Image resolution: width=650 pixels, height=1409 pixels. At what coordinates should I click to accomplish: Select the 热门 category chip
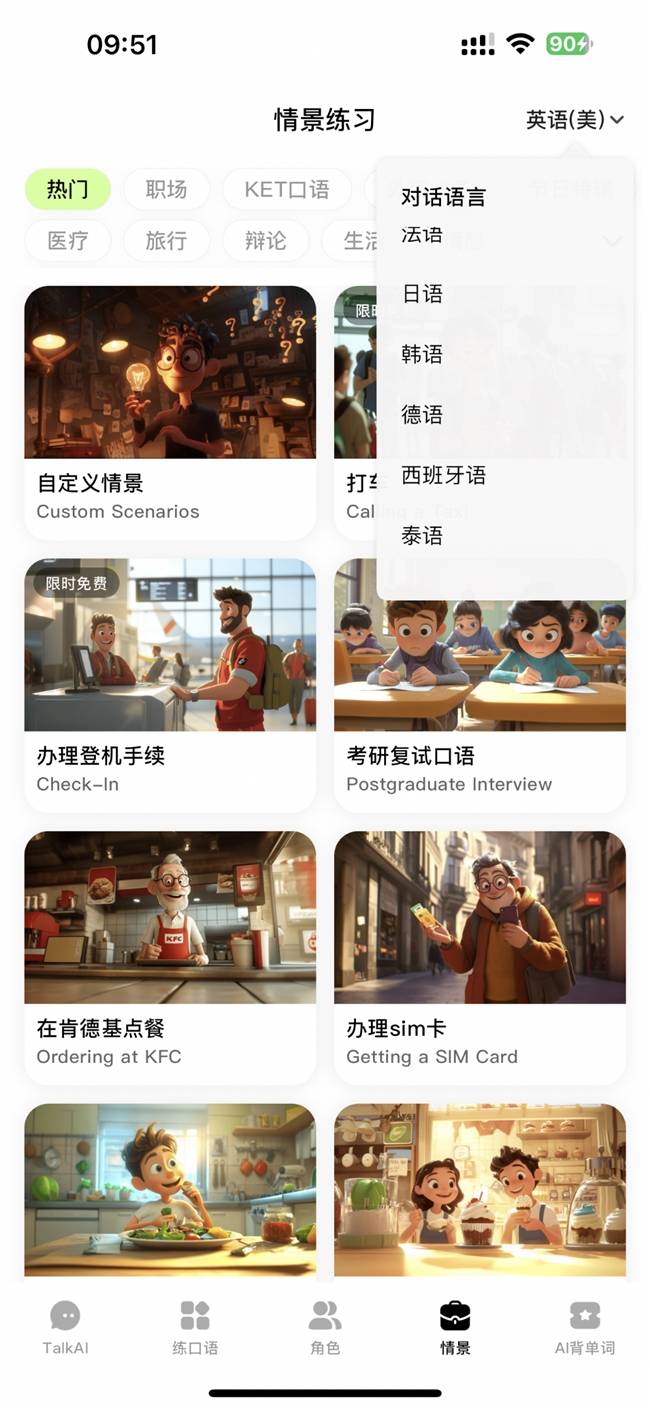[67, 189]
